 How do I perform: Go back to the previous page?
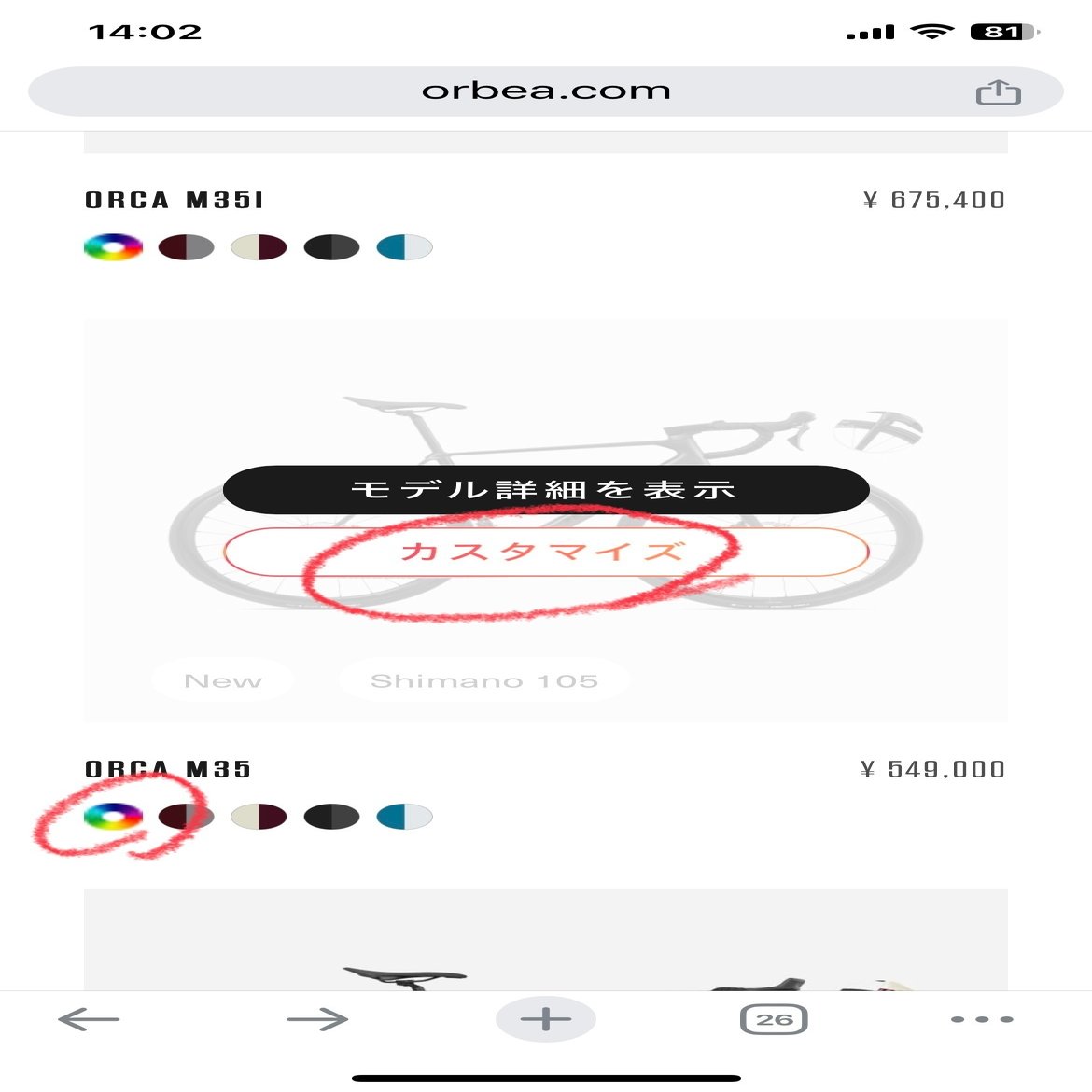tap(89, 1019)
